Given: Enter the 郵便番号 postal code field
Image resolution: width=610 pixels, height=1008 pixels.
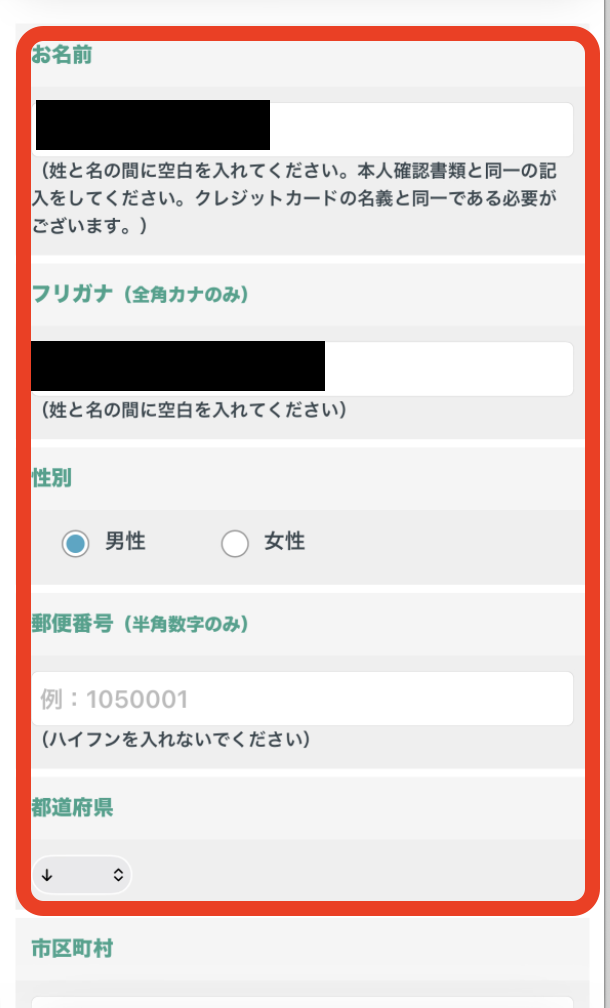Looking at the screenshot, I should point(302,698).
